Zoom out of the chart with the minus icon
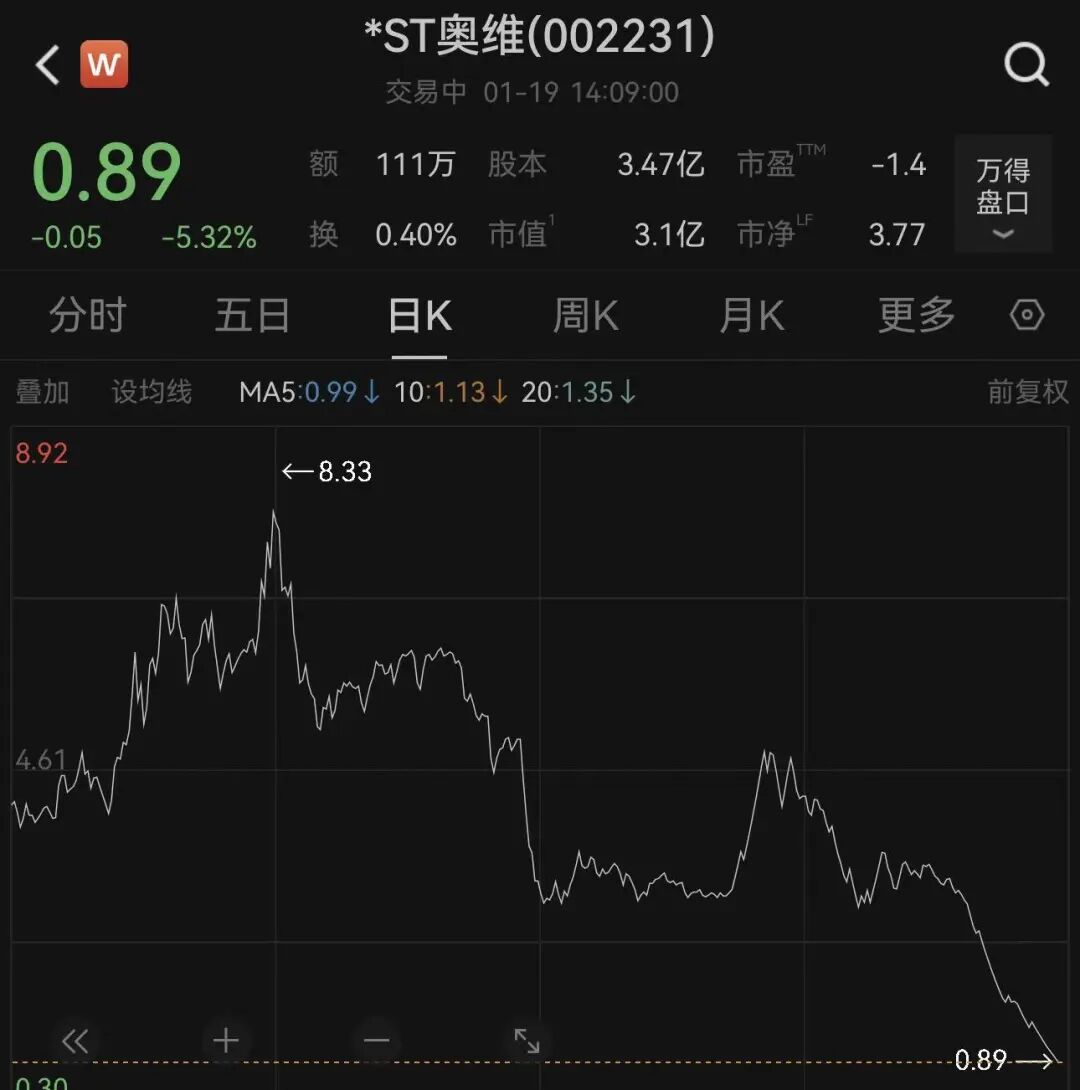This screenshot has width=1080, height=1090. point(375,1040)
